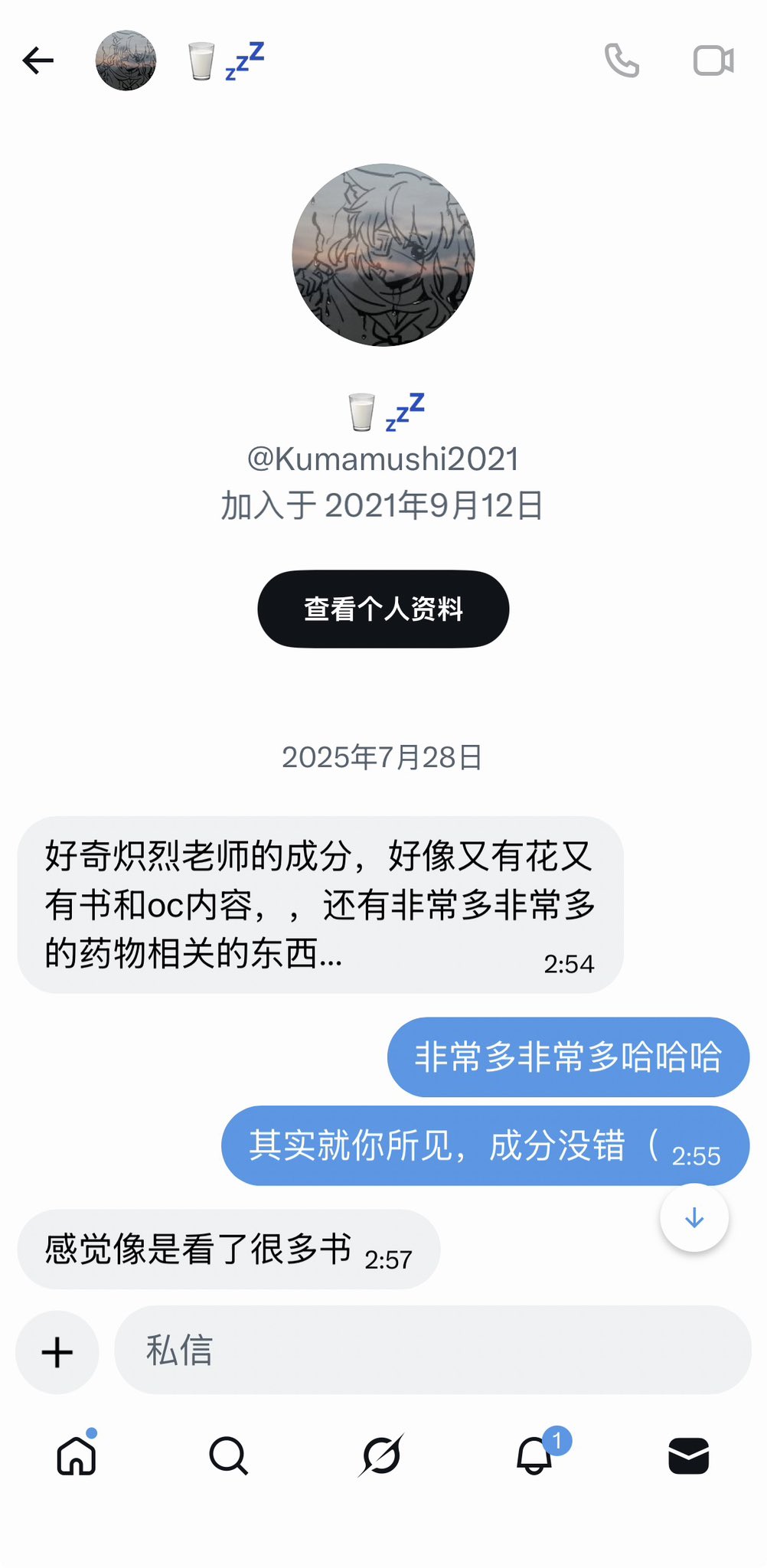This screenshot has width=767, height=1568.
Task: Jump to latest messages with down arrow
Action: click(694, 1217)
